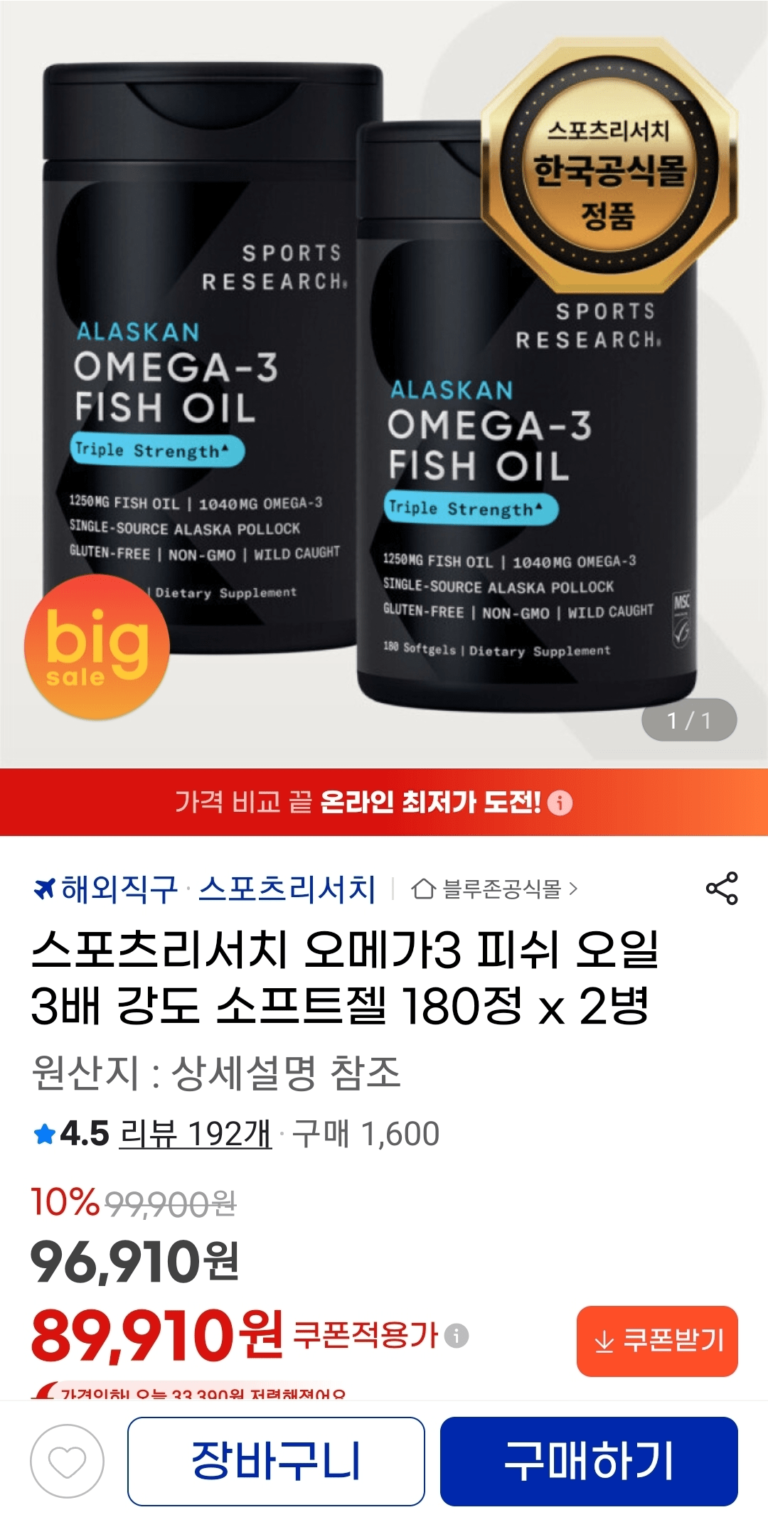
Task: Tap the 쿠폰받기 coupon download button
Action: (657, 1341)
